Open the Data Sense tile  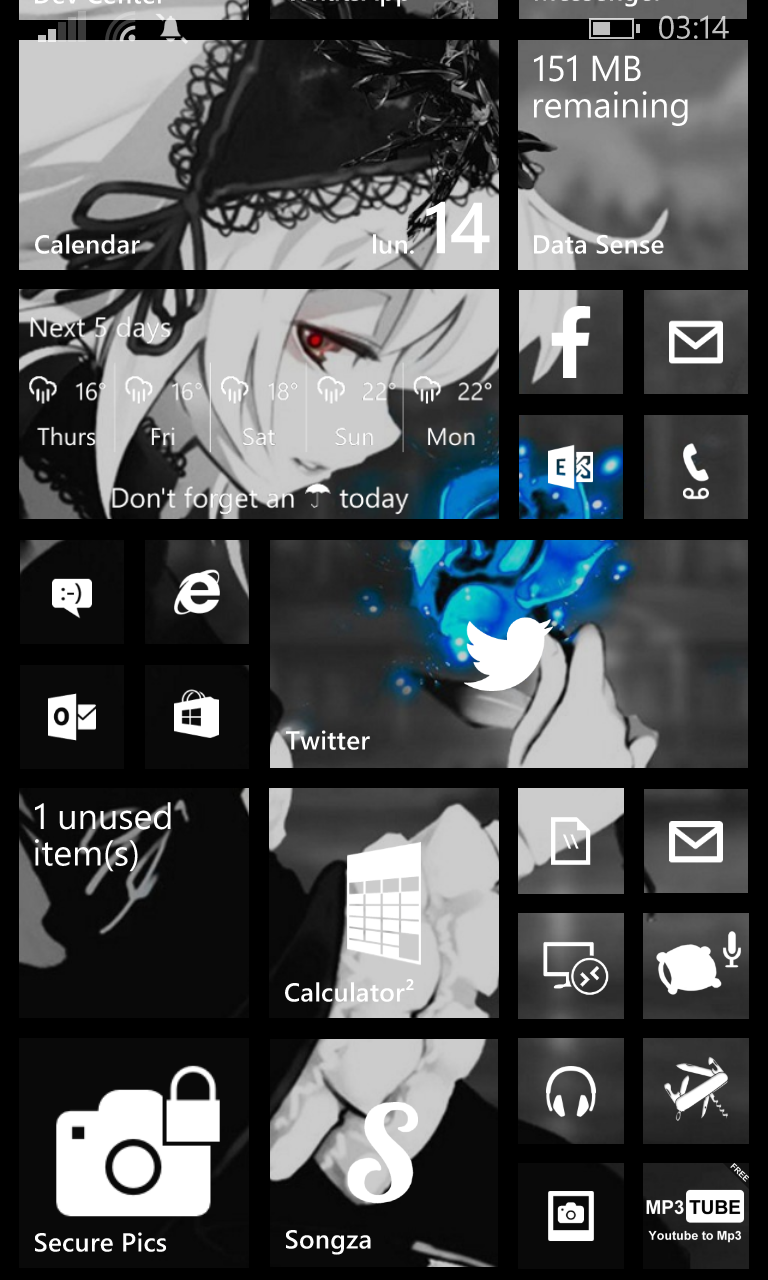pos(633,155)
